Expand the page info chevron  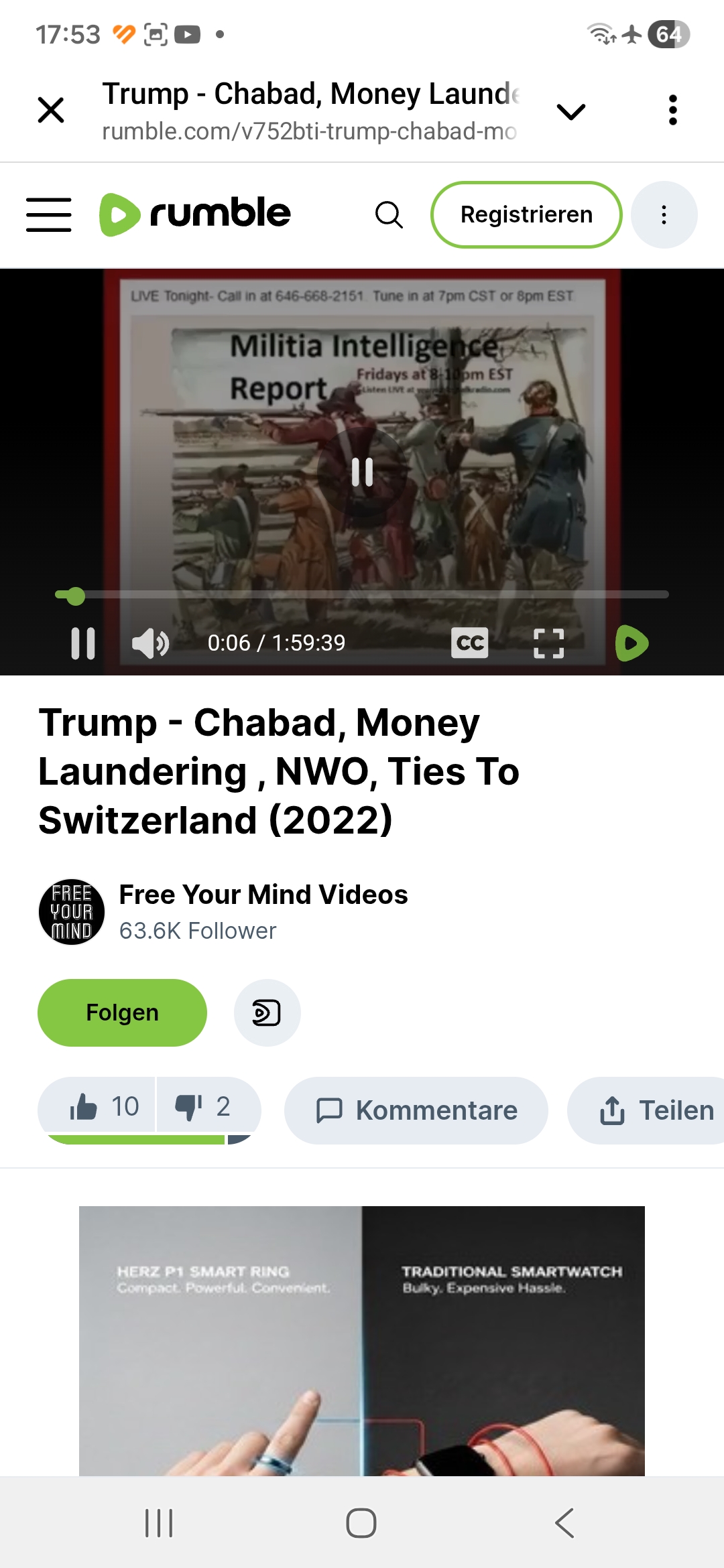click(x=571, y=111)
